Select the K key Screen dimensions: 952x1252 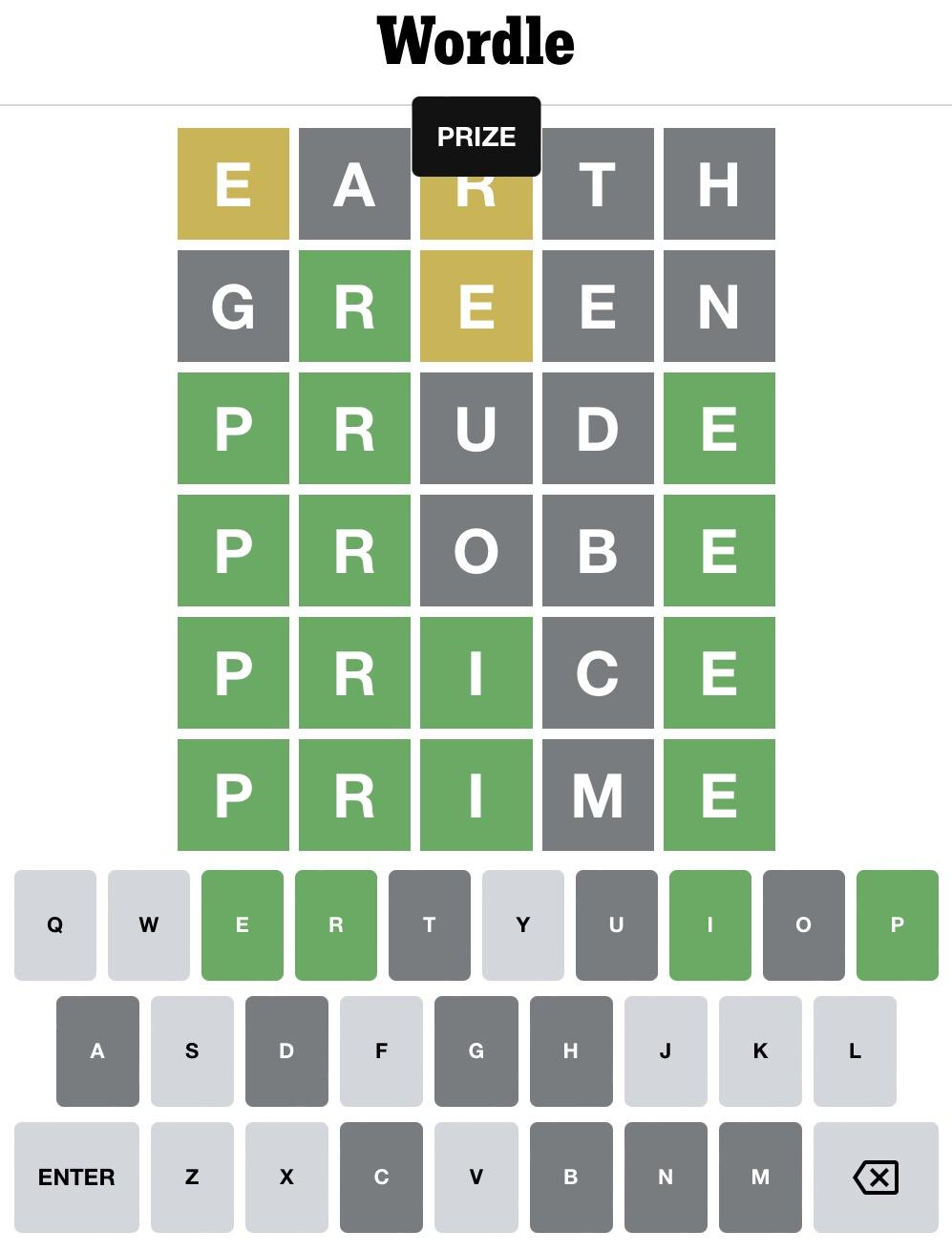pos(760,1050)
